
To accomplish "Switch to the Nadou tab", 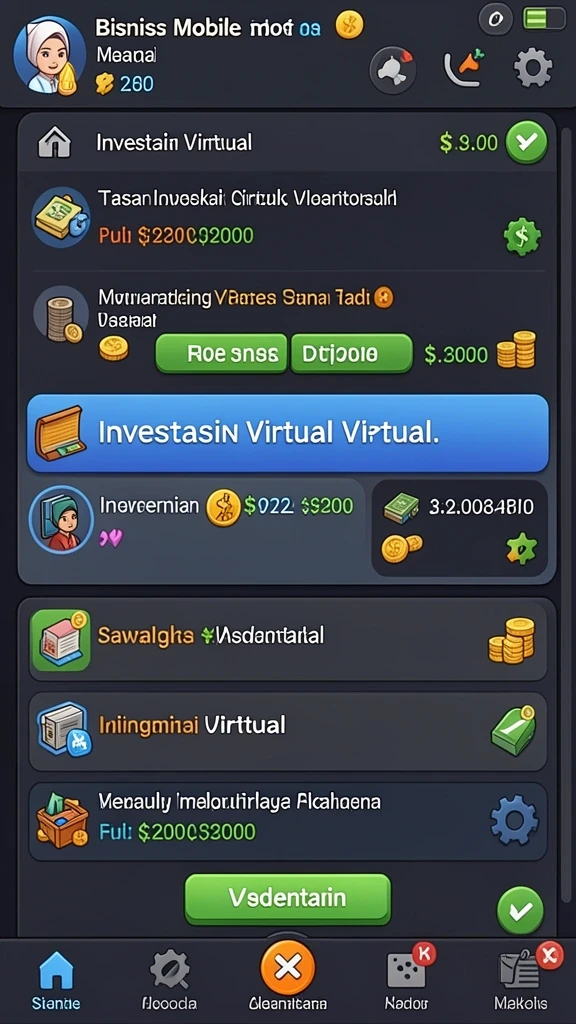I will pyautogui.click(x=407, y=981).
